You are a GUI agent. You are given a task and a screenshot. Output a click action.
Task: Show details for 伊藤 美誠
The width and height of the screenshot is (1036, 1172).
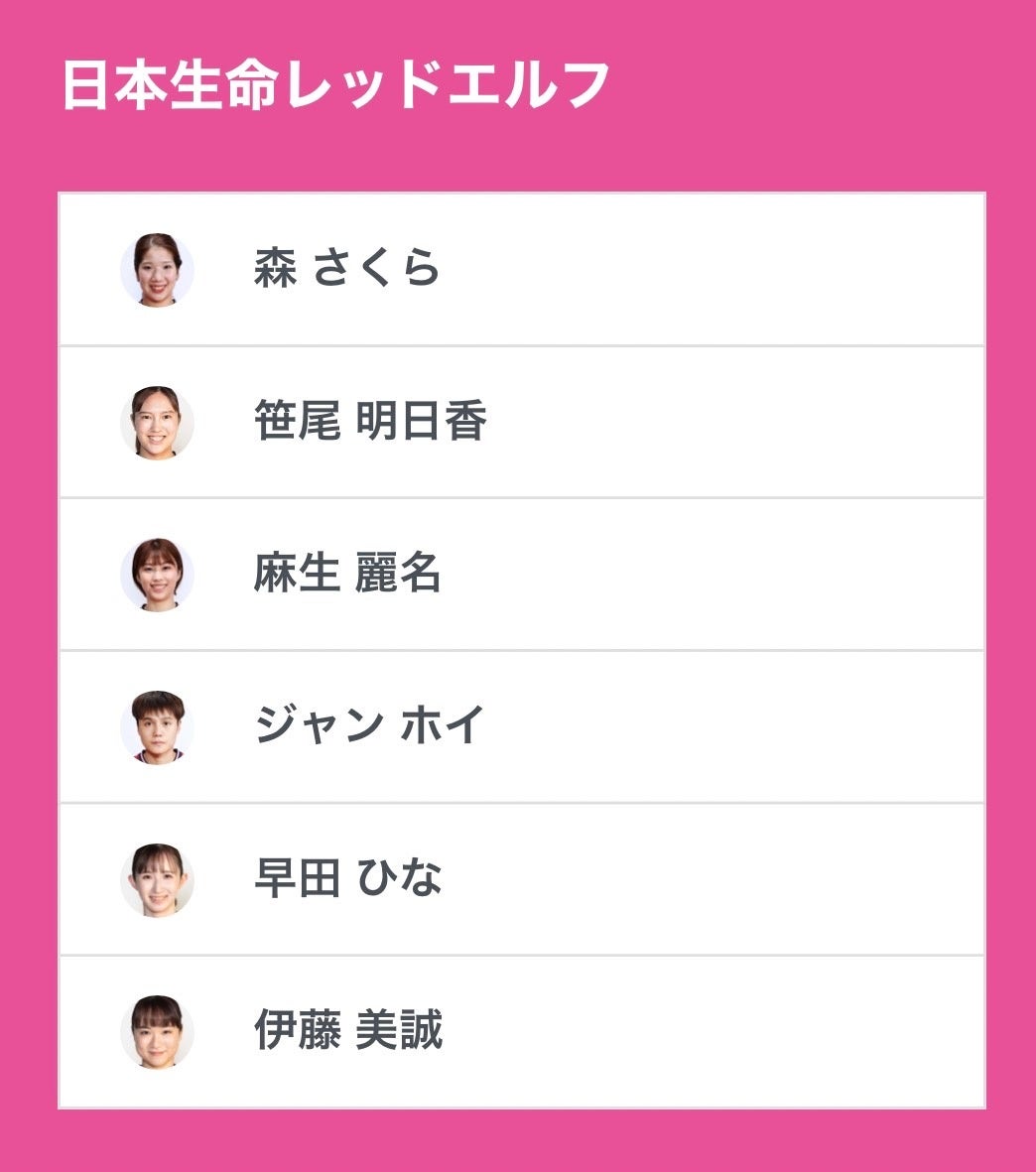click(347, 1031)
